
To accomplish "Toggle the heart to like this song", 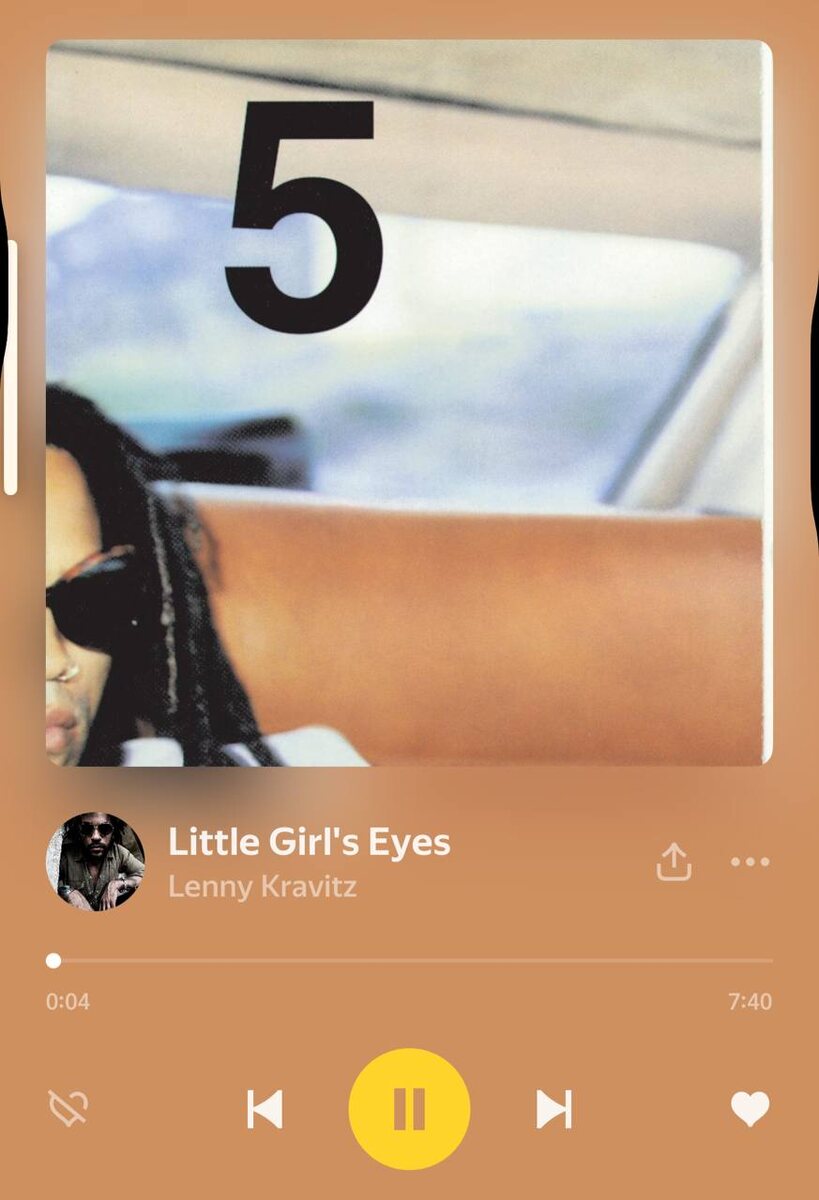I will (x=750, y=1108).
